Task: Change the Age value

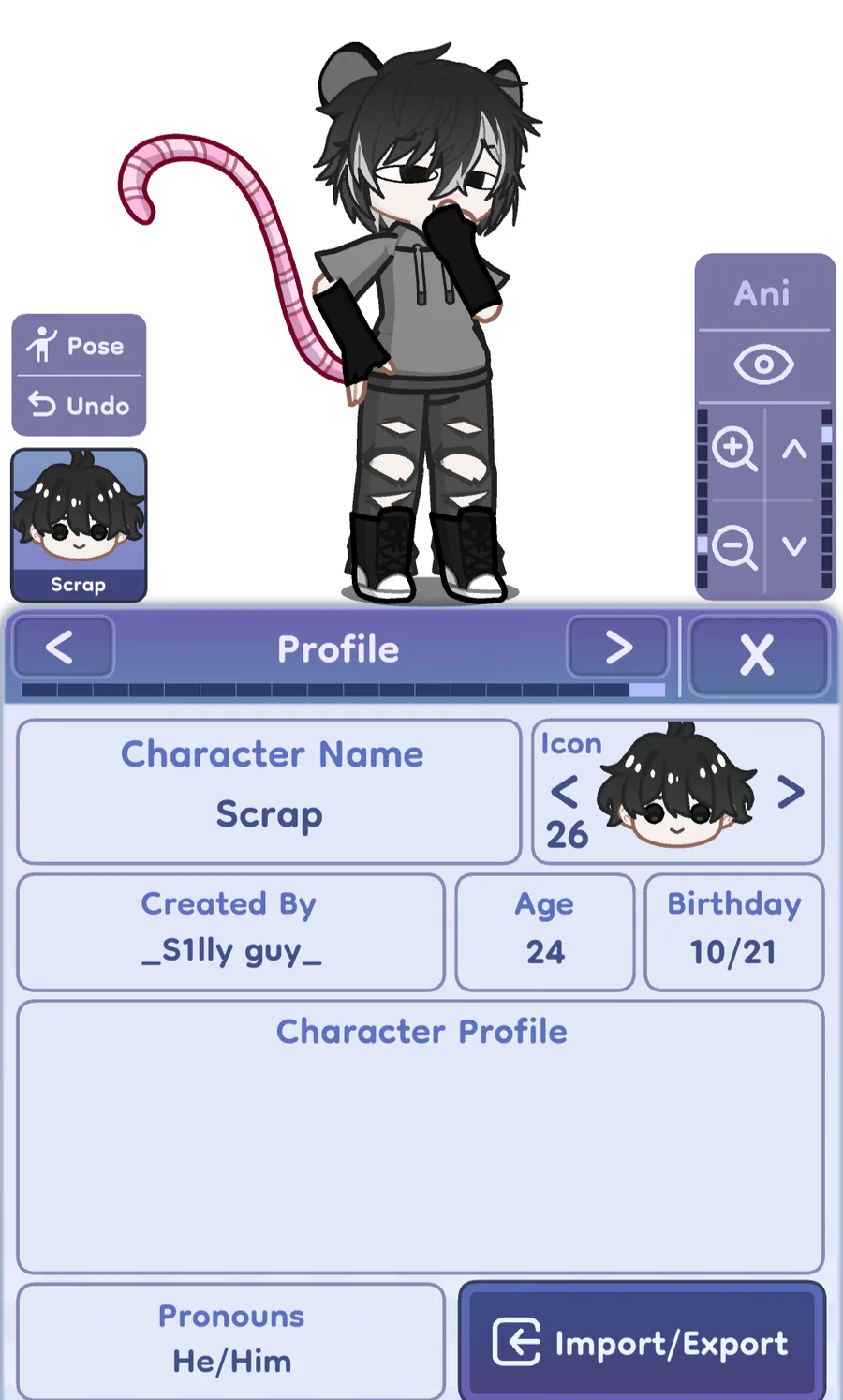Action: 545,932
